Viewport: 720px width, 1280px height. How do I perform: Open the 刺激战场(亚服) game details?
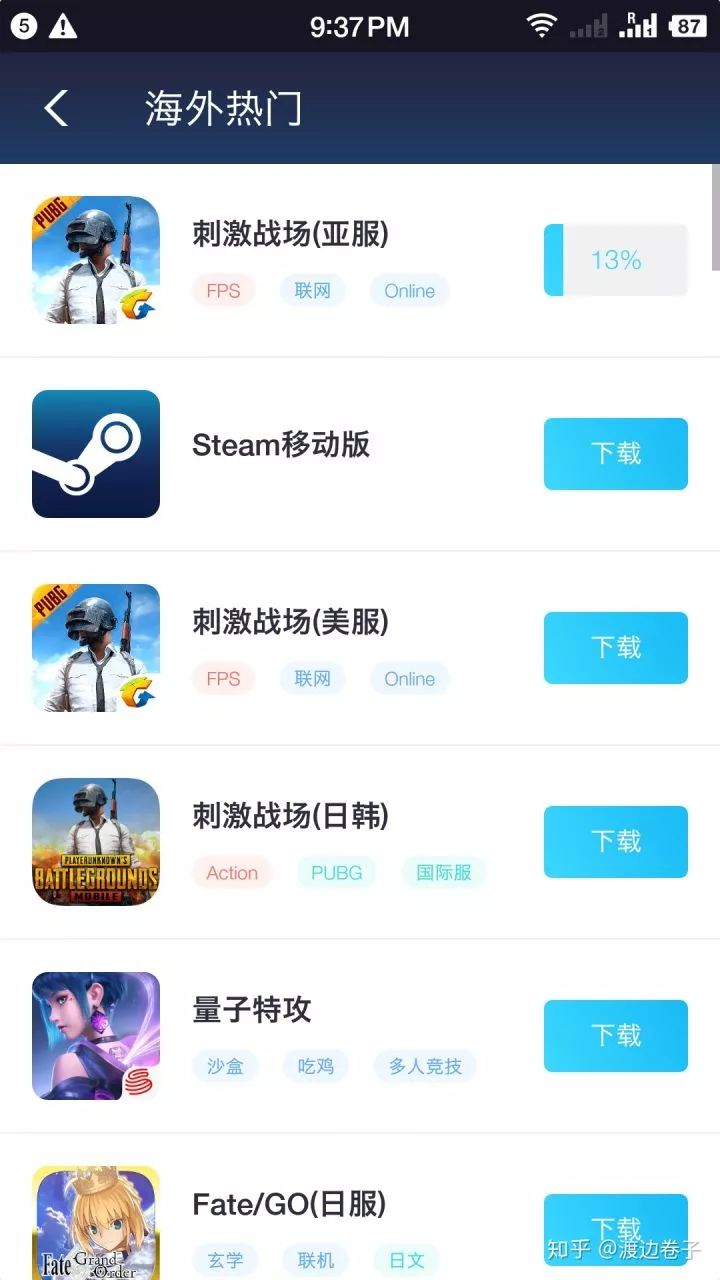click(x=290, y=234)
